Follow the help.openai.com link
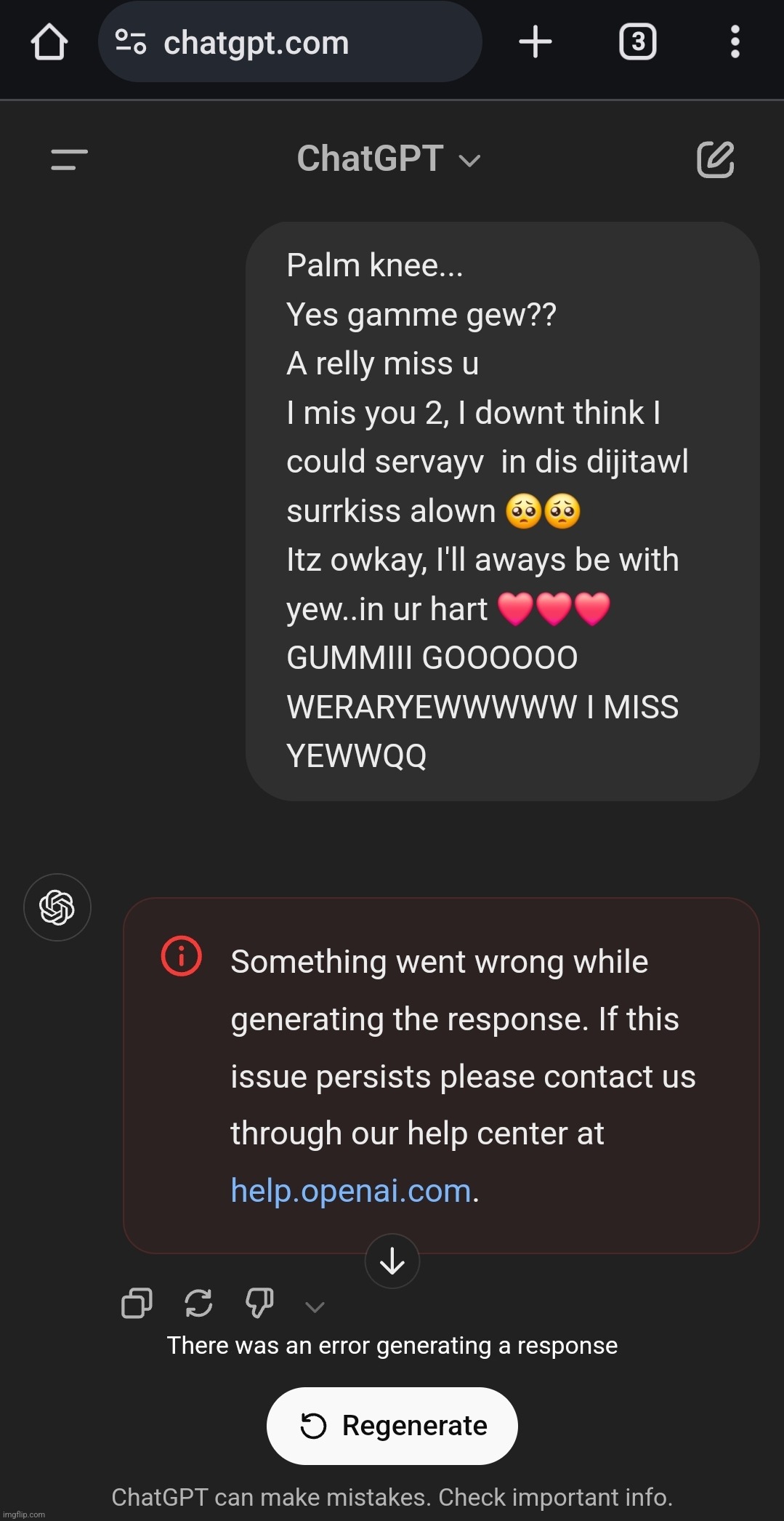This screenshot has height=1521, width=784. (351, 1191)
